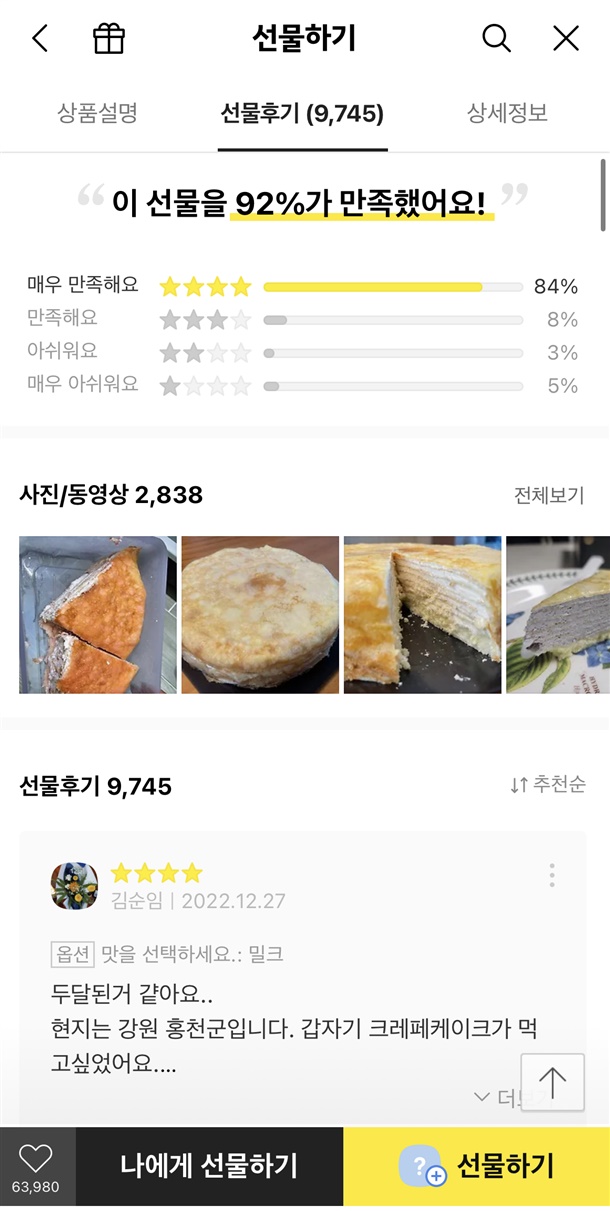The width and height of the screenshot is (610, 1211).
Task: Open the fourth review photo on the plate
Action: tap(557, 615)
